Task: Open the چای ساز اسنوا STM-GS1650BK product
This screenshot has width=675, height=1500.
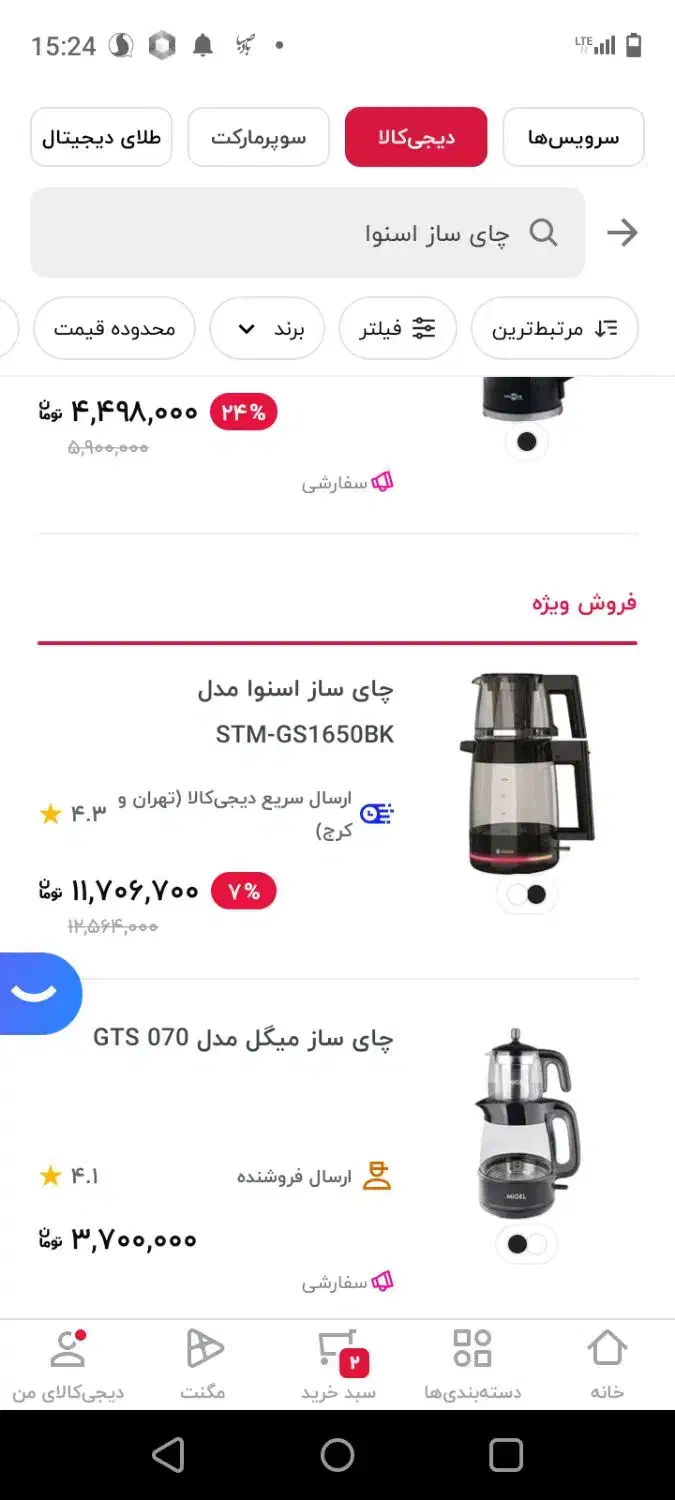Action: pyautogui.click(x=296, y=711)
